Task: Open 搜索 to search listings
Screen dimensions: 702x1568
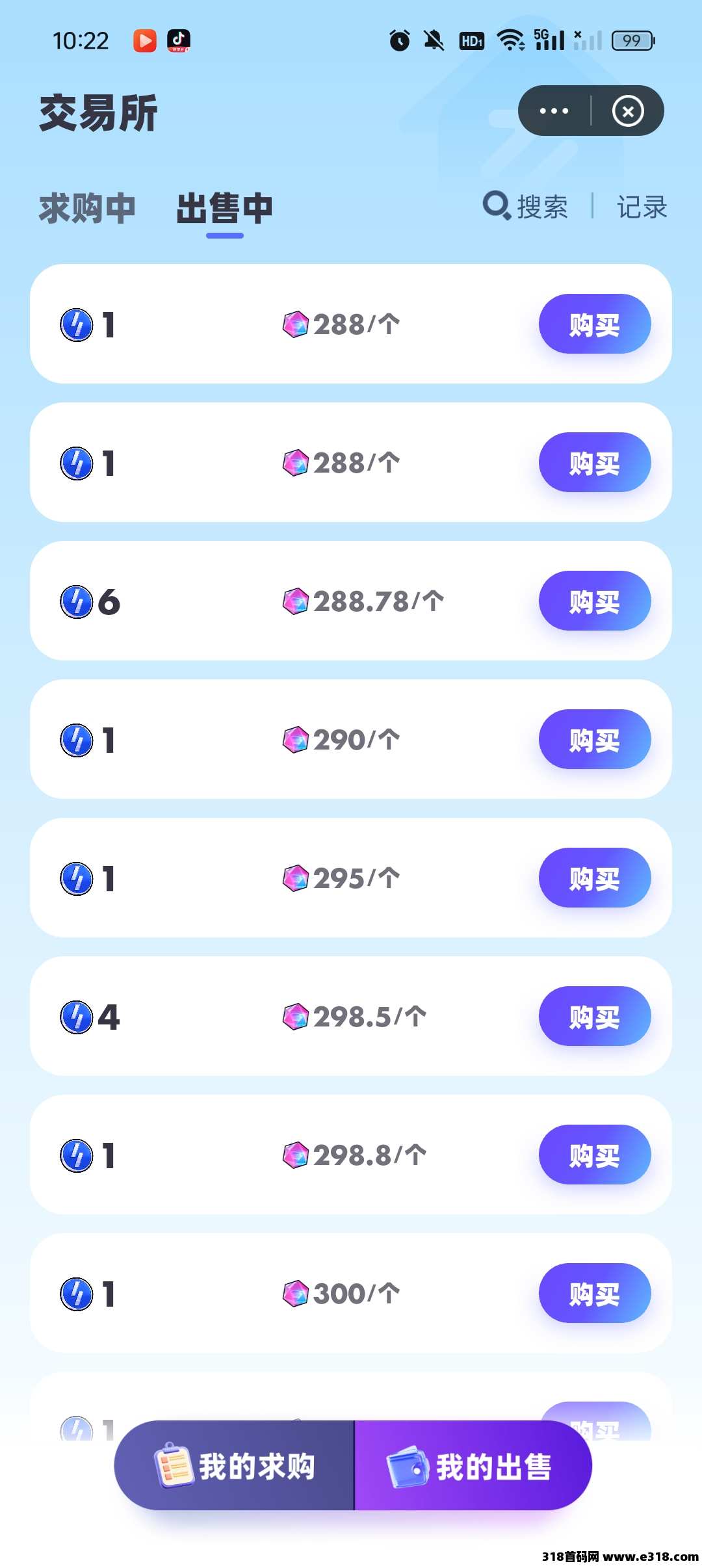Action: point(526,207)
